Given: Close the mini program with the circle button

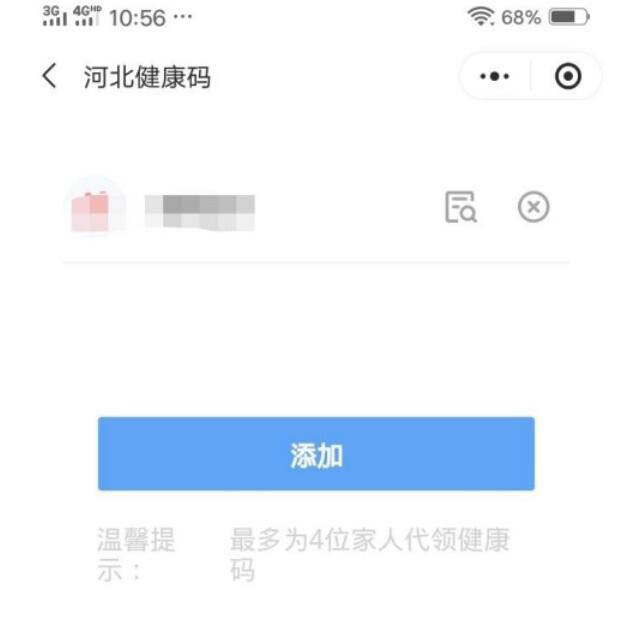Looking at the screenshot, I should 568,77.
